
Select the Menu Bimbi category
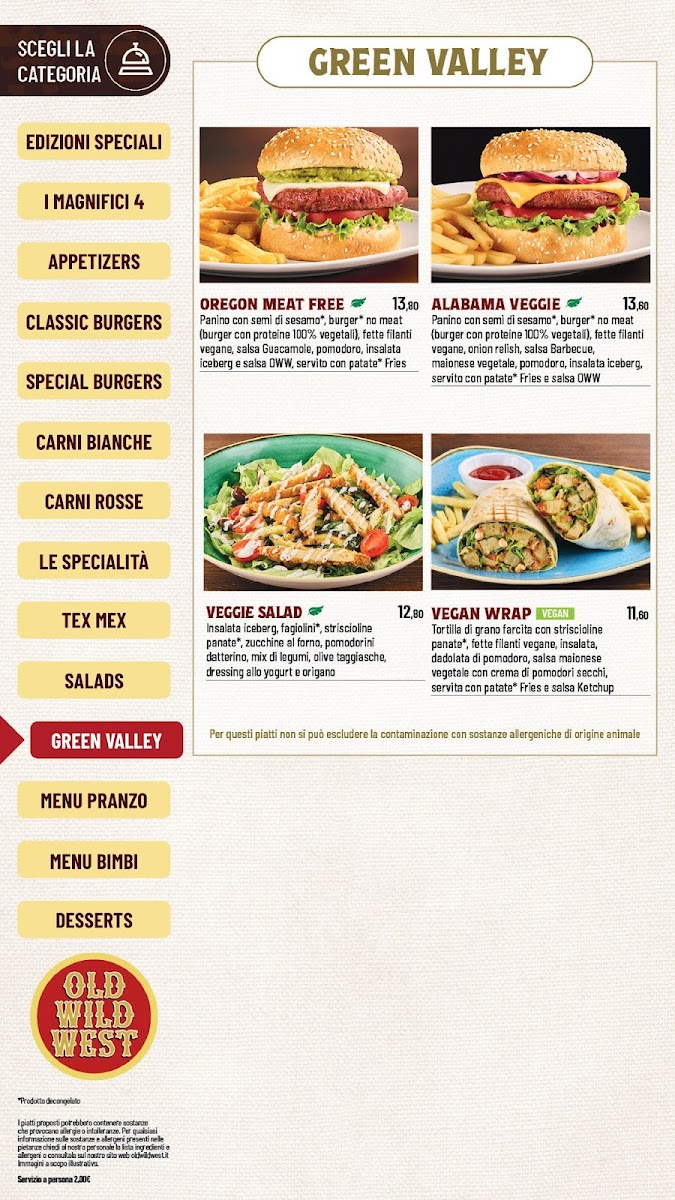pos(94,860)
